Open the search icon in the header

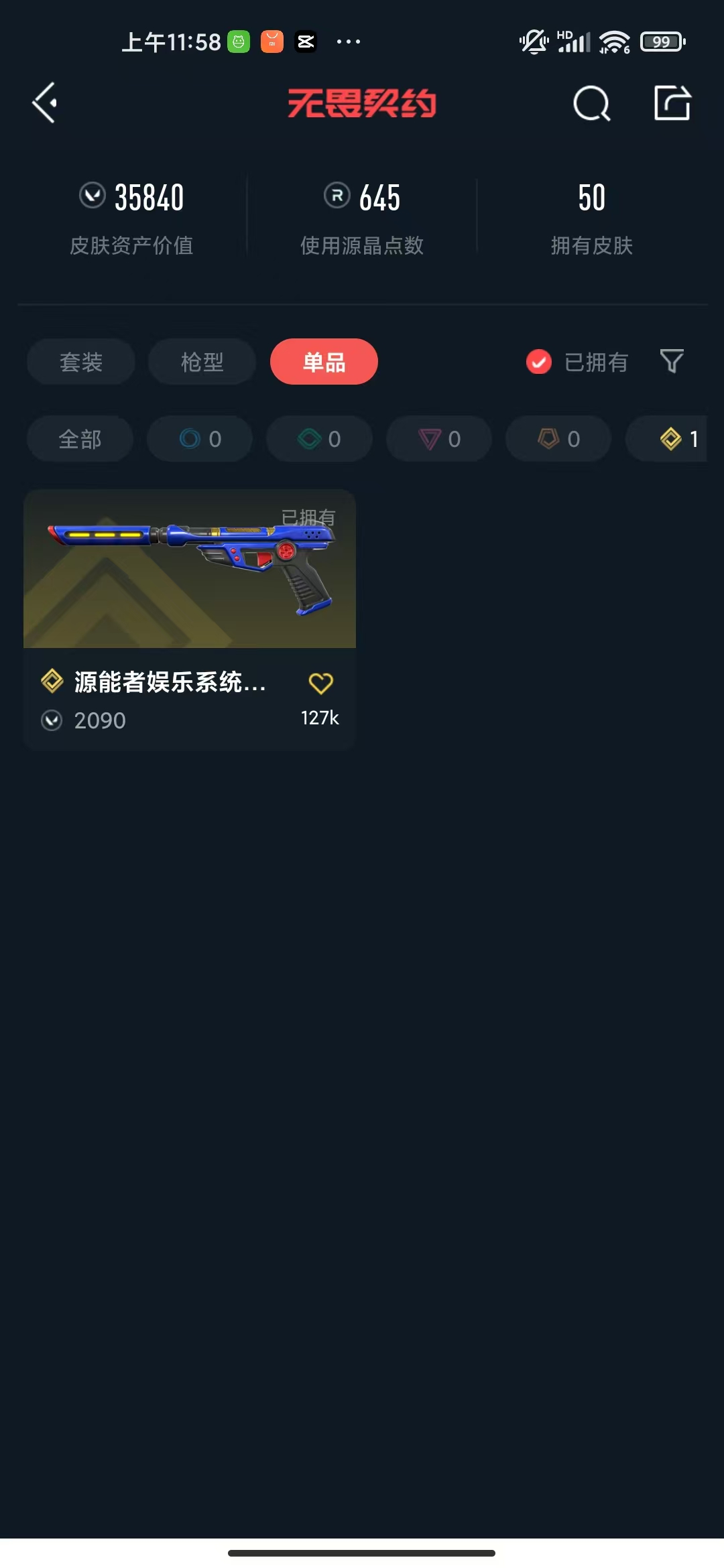[x=592, y=104]
